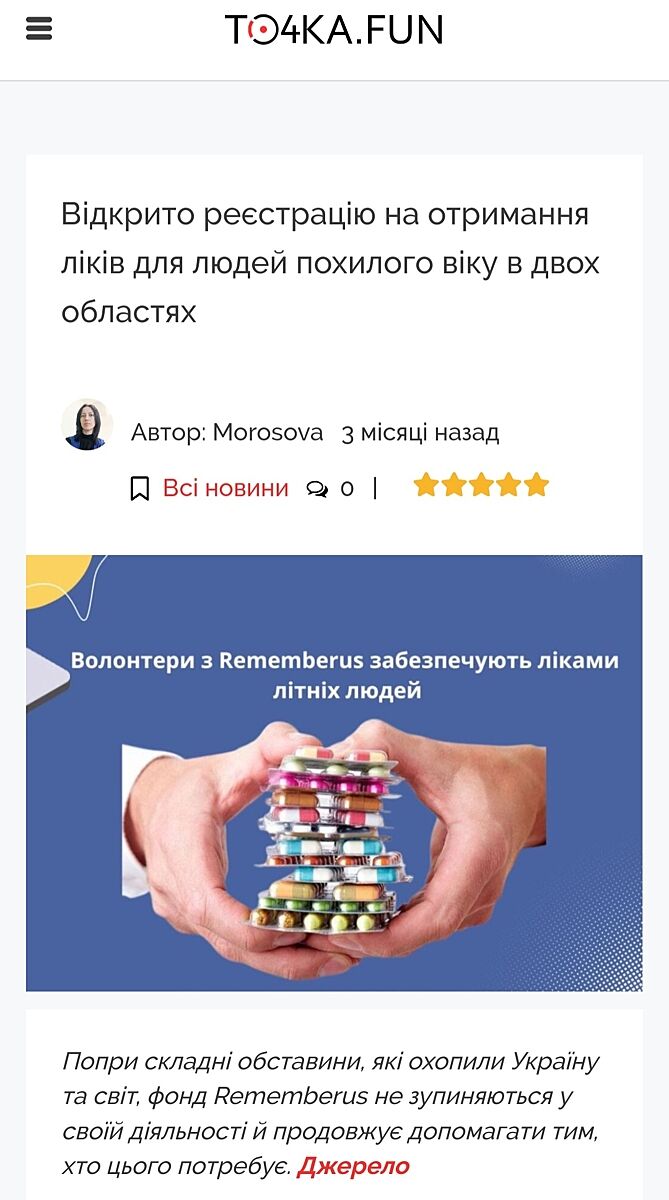This screenshot has width=669, height=1200.
Task: Rate the article five stars
Action: coord(537,486)
